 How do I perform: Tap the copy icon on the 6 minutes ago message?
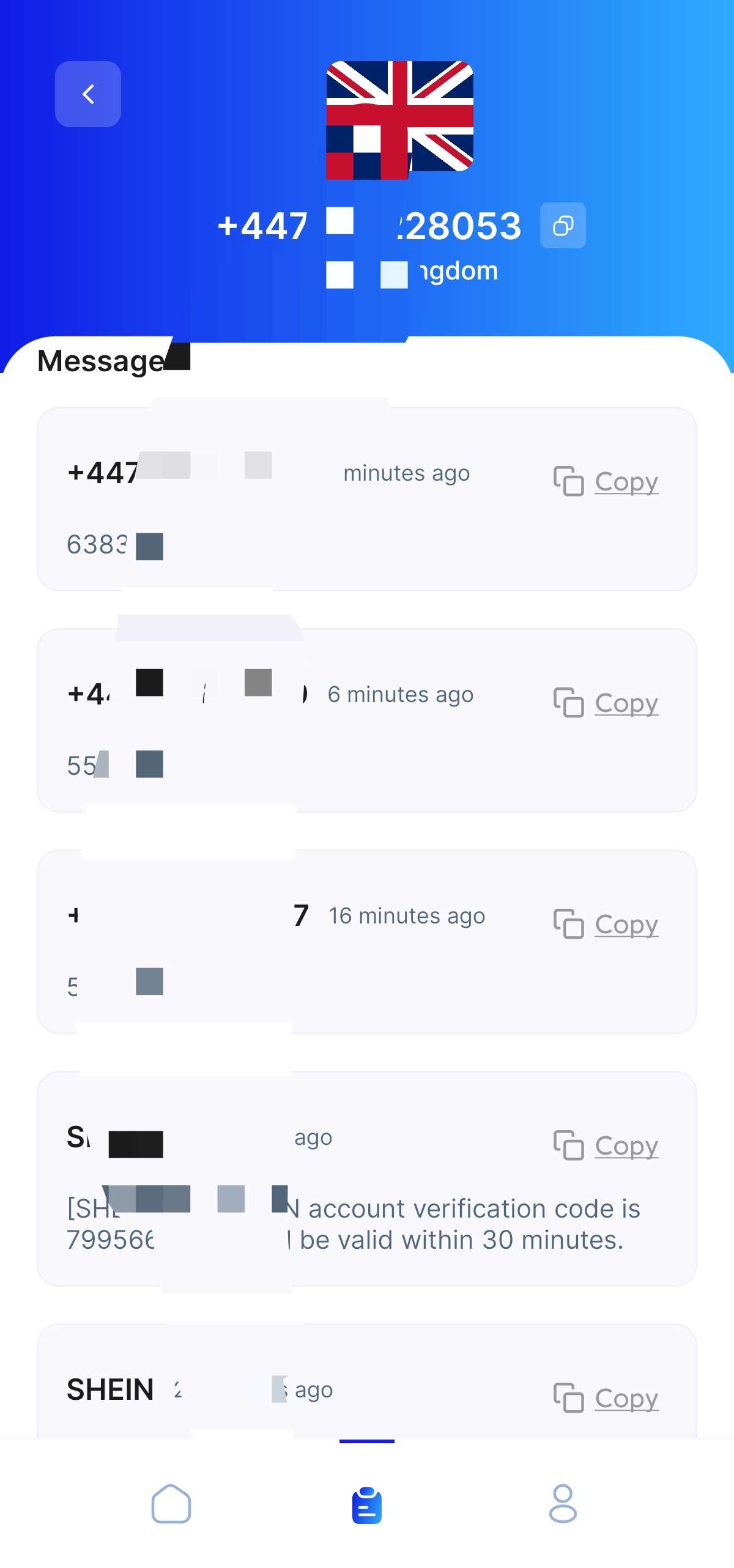570,703
